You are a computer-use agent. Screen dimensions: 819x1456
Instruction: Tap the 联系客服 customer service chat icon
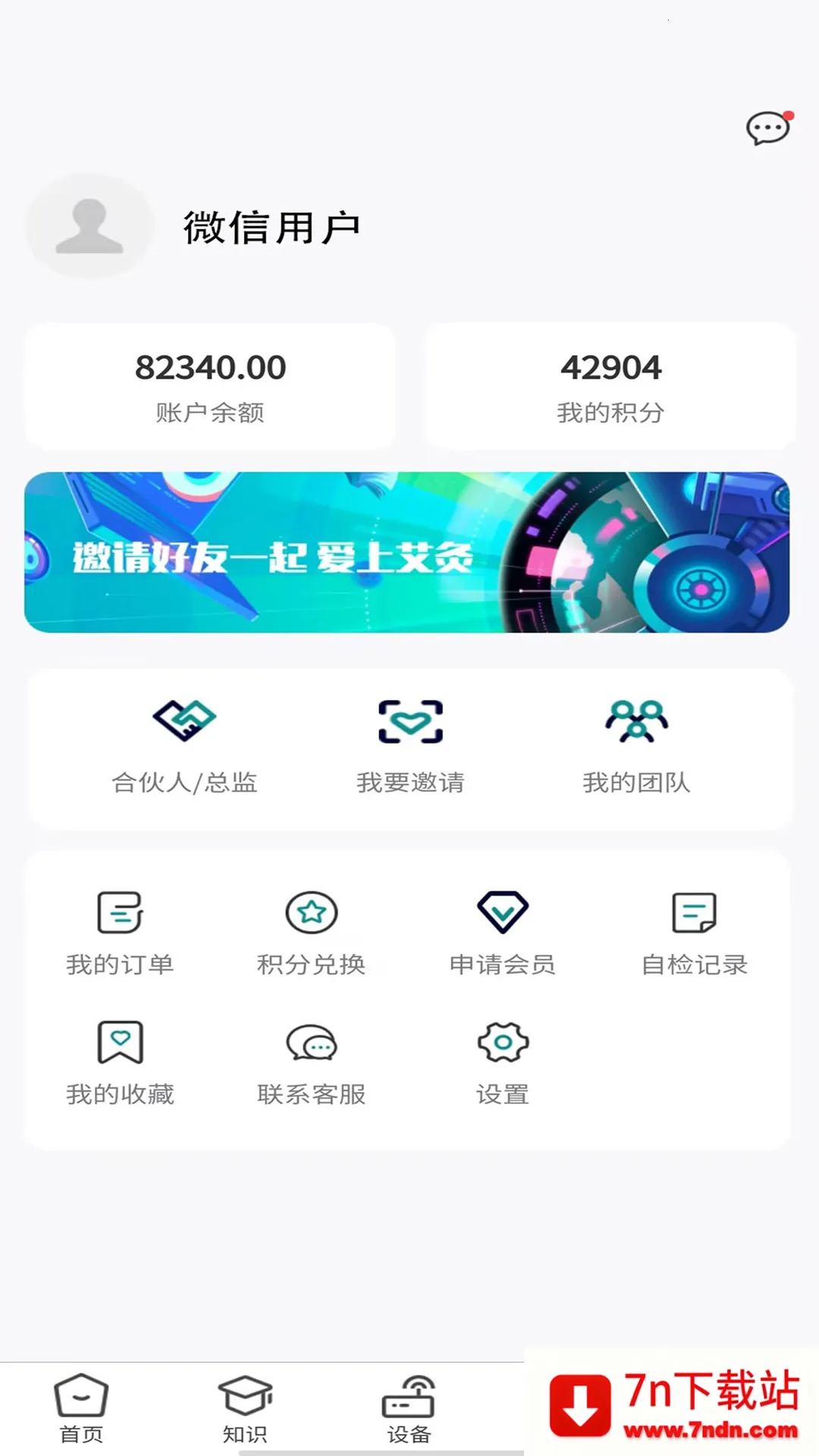coord(312,1043)
